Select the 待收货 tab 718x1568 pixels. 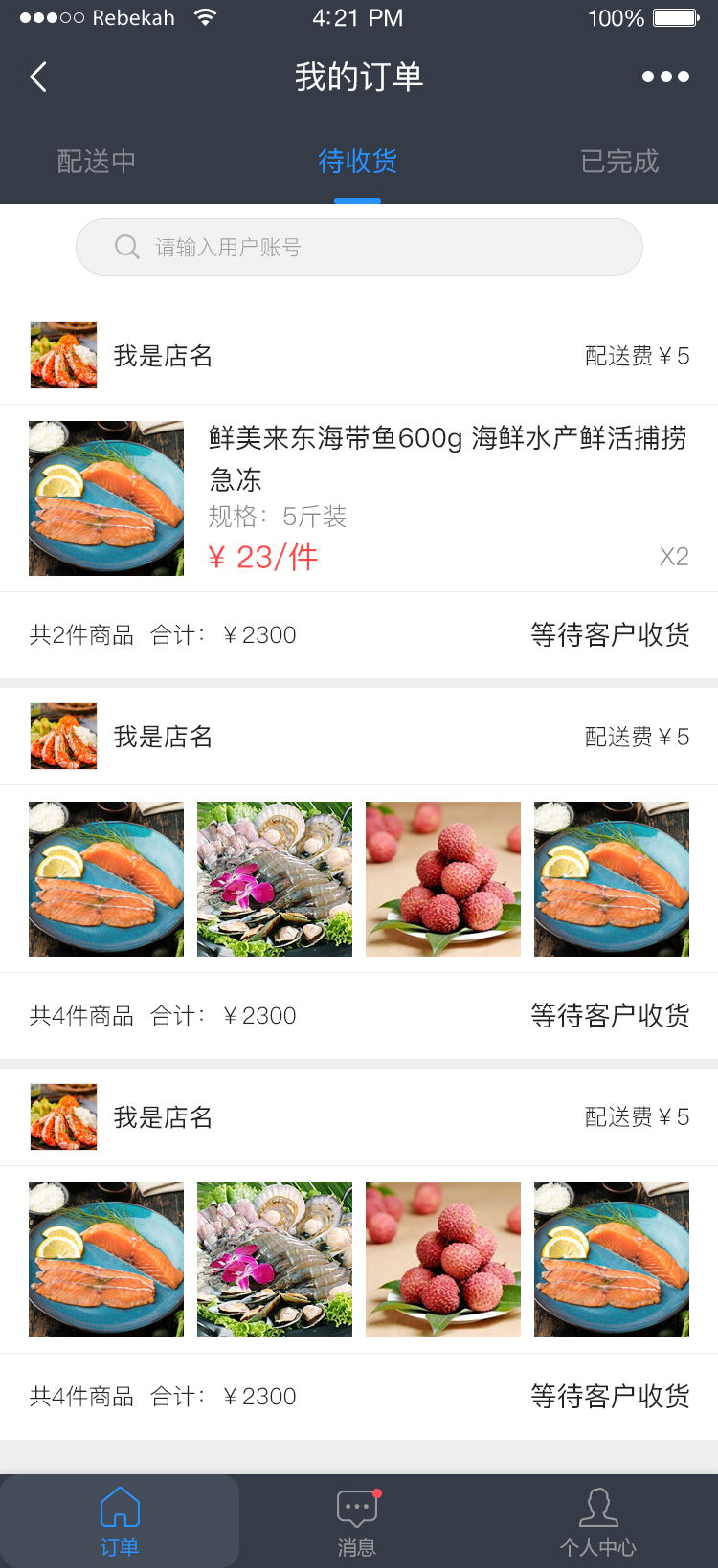tap(357, 161)
